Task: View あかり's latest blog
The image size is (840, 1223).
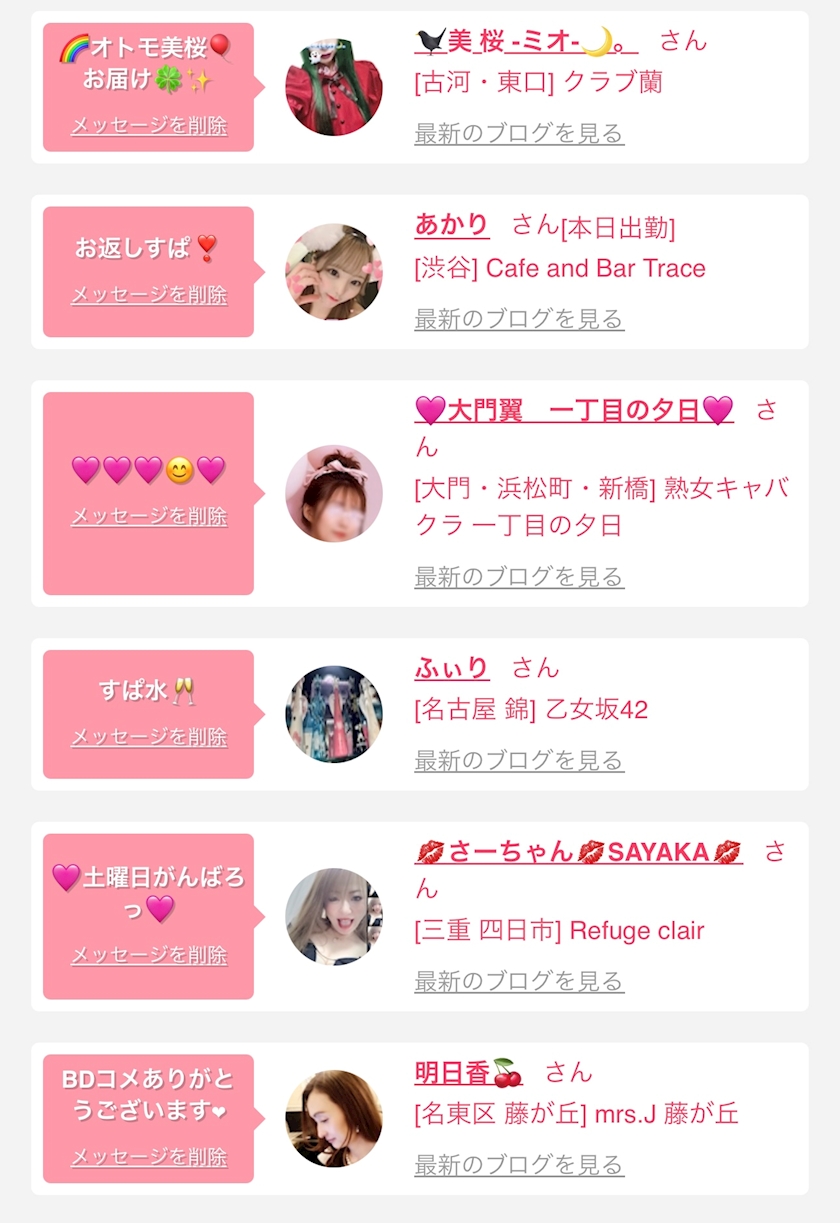Action: click(519, 319)
